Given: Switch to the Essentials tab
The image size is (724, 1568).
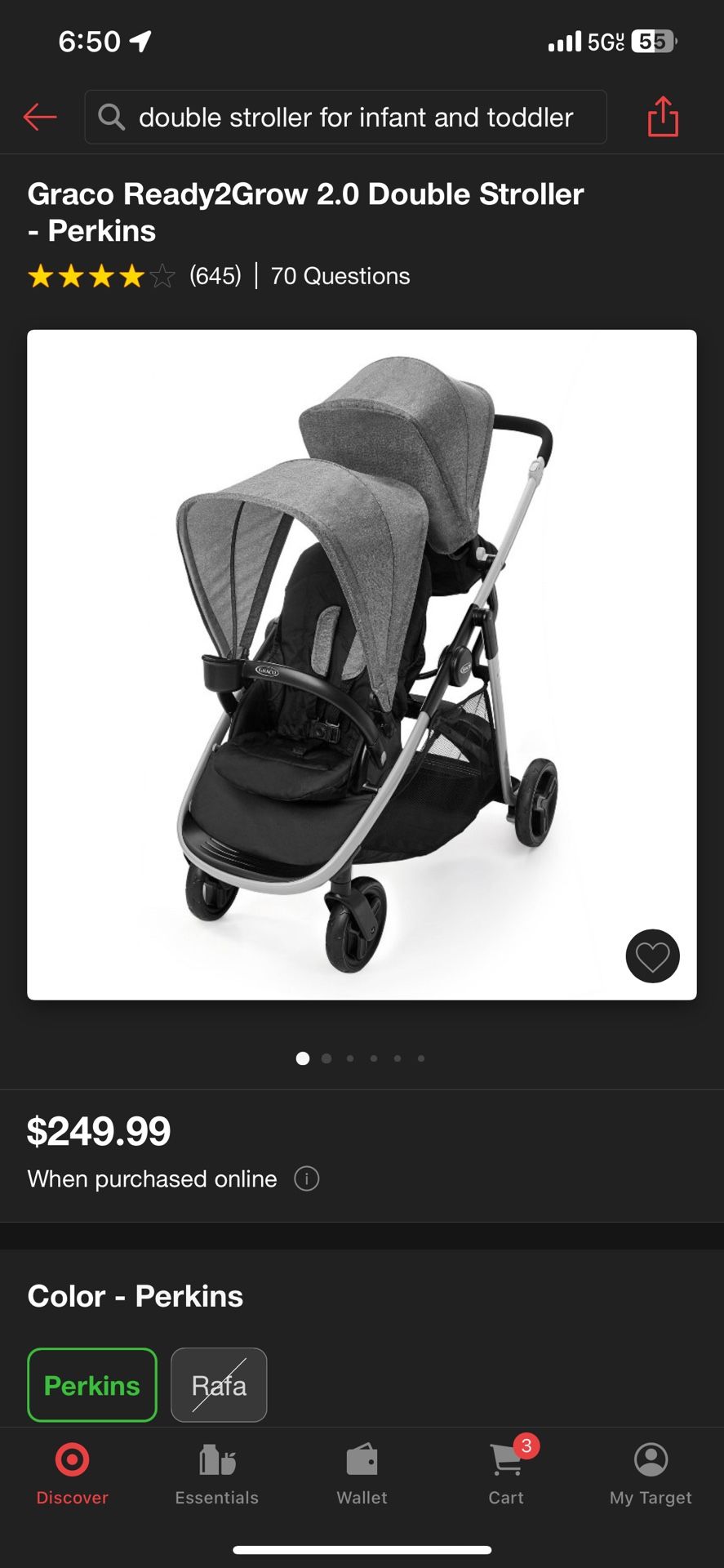Looking at the screenshot, I should pyautogui.click(x=217, y=1474).
